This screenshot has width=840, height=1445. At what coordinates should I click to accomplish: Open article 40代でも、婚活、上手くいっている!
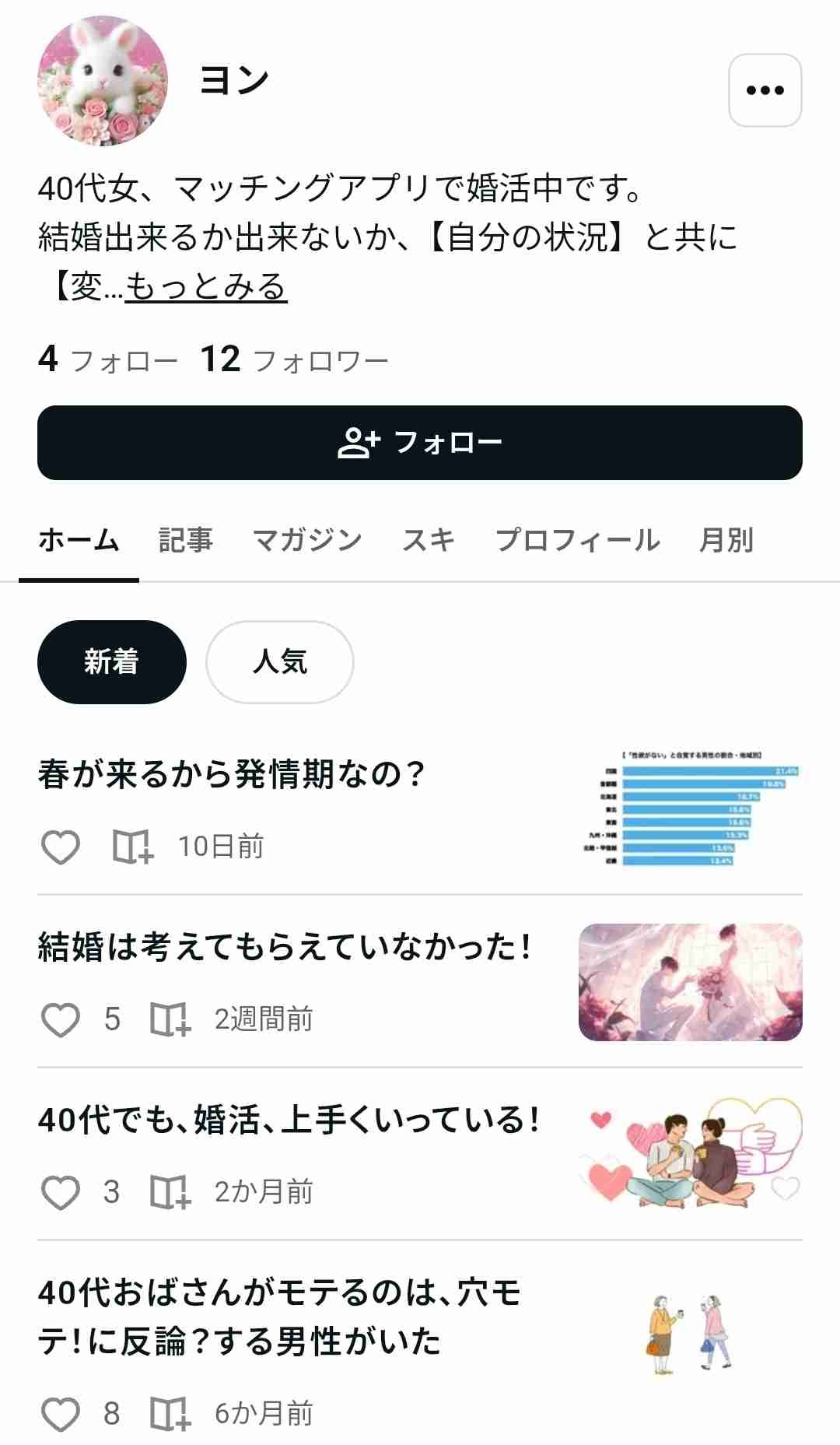289,1121
